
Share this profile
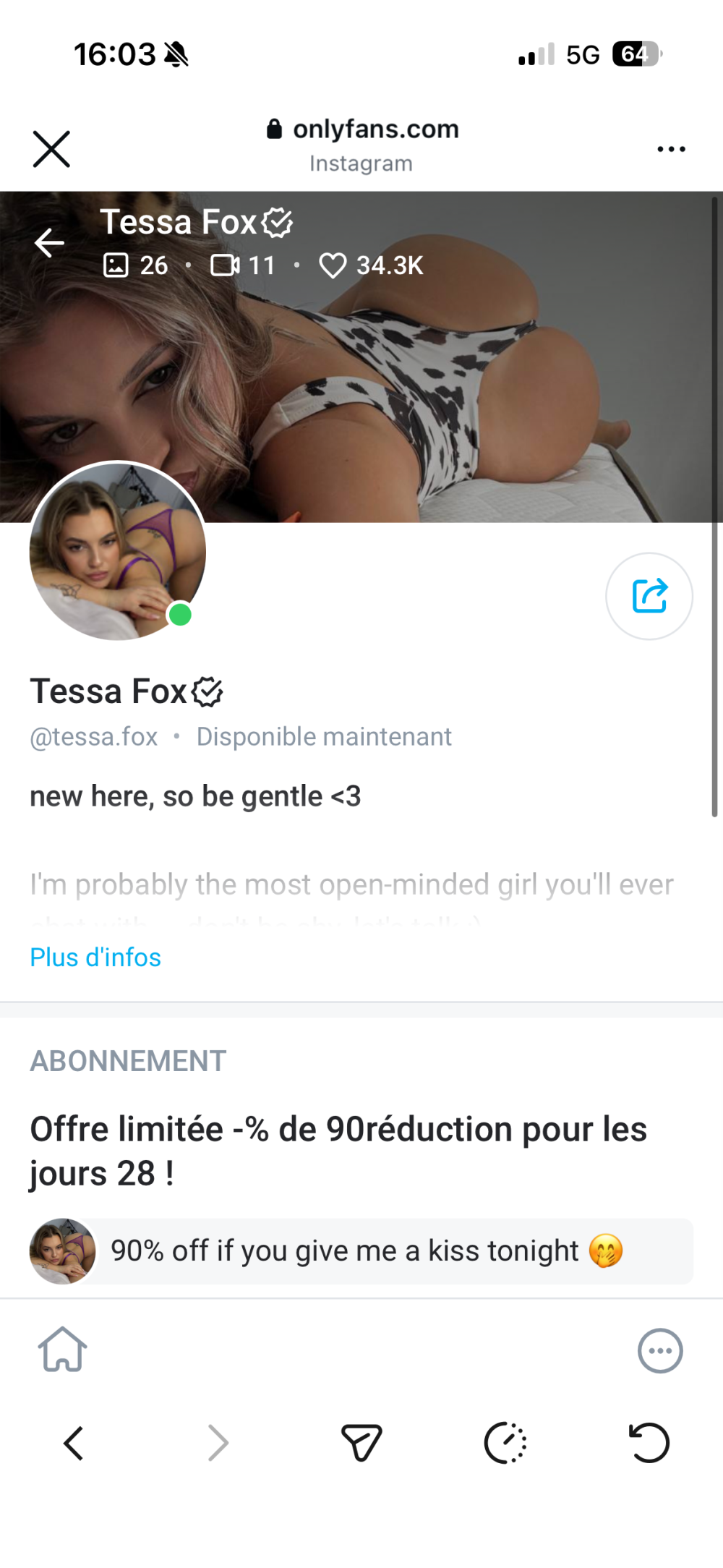point(649,596)
